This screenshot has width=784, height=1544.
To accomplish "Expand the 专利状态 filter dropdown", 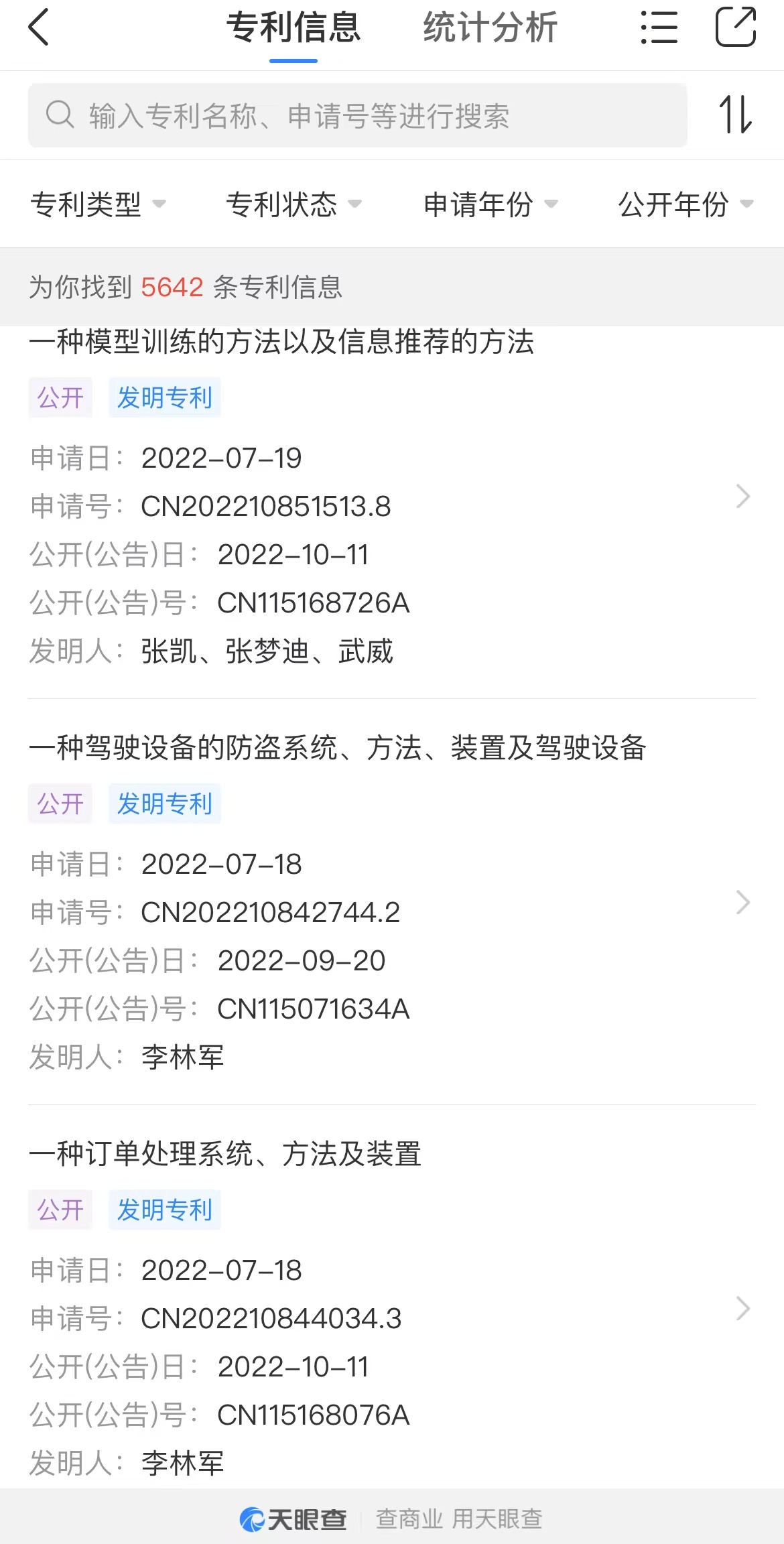I will tap(293, 204).
